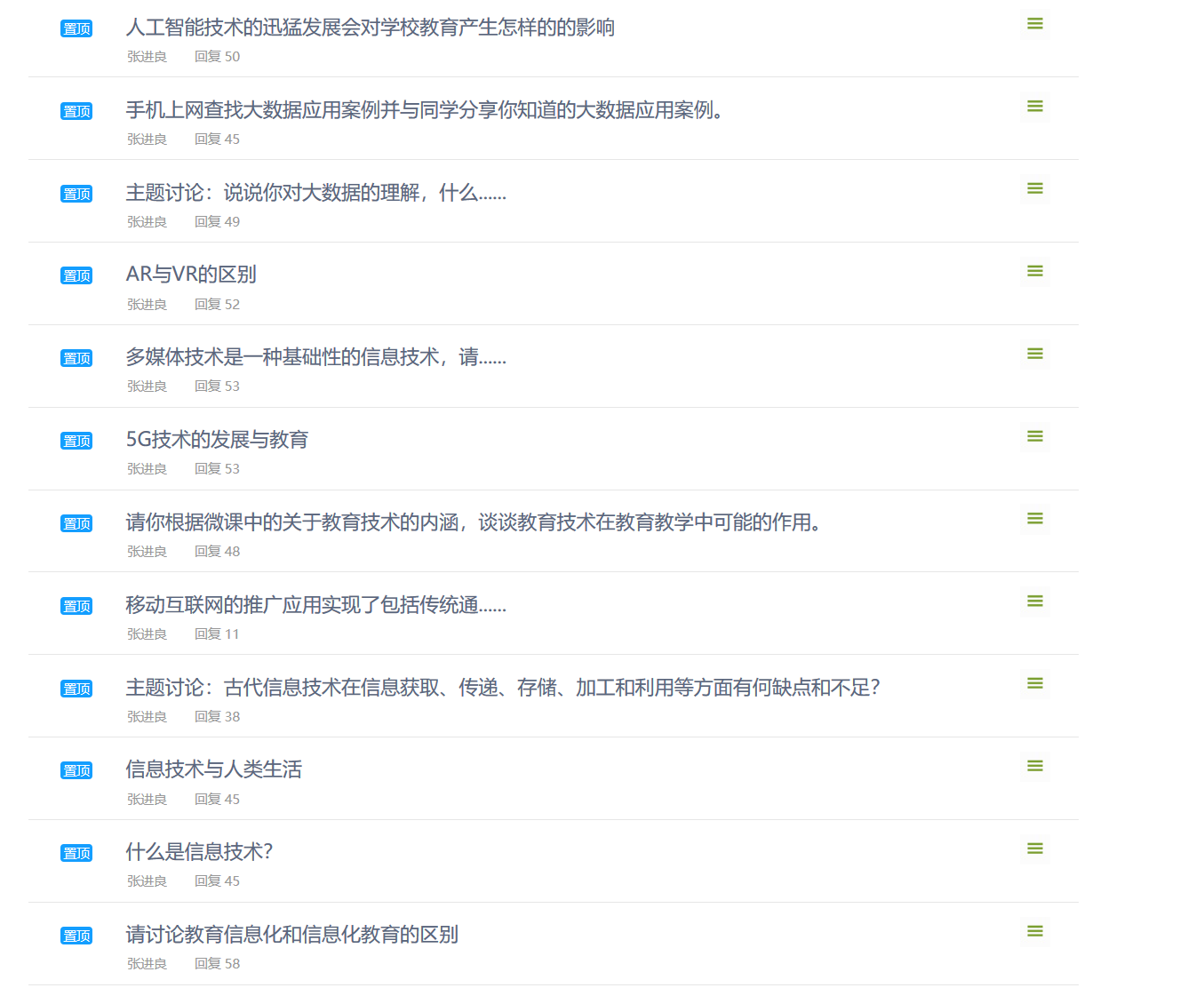Open the discussion 5G技术的发展与教育

pos(217,440)
